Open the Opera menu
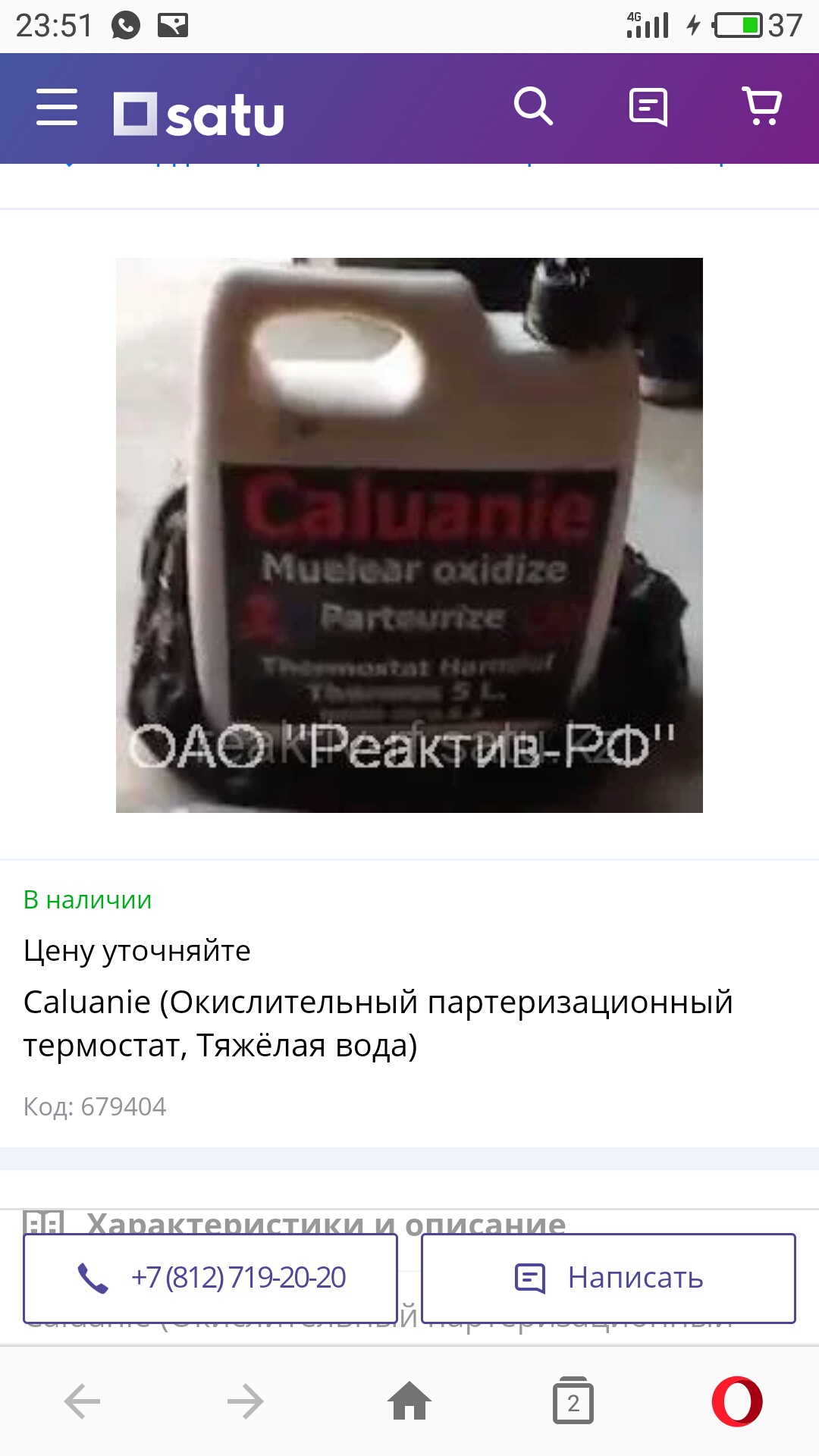 tap(737, 1401)
